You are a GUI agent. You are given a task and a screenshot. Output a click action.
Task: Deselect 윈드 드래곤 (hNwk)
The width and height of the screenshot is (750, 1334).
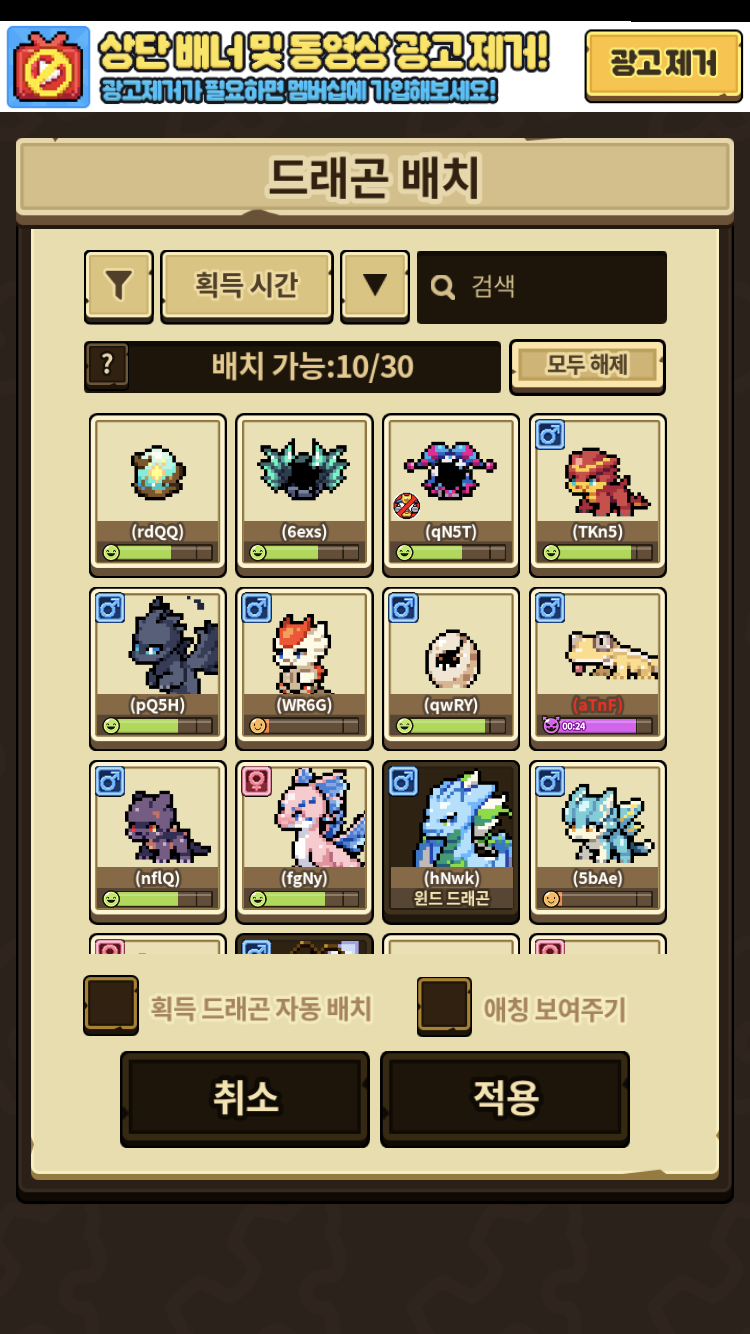451,840
